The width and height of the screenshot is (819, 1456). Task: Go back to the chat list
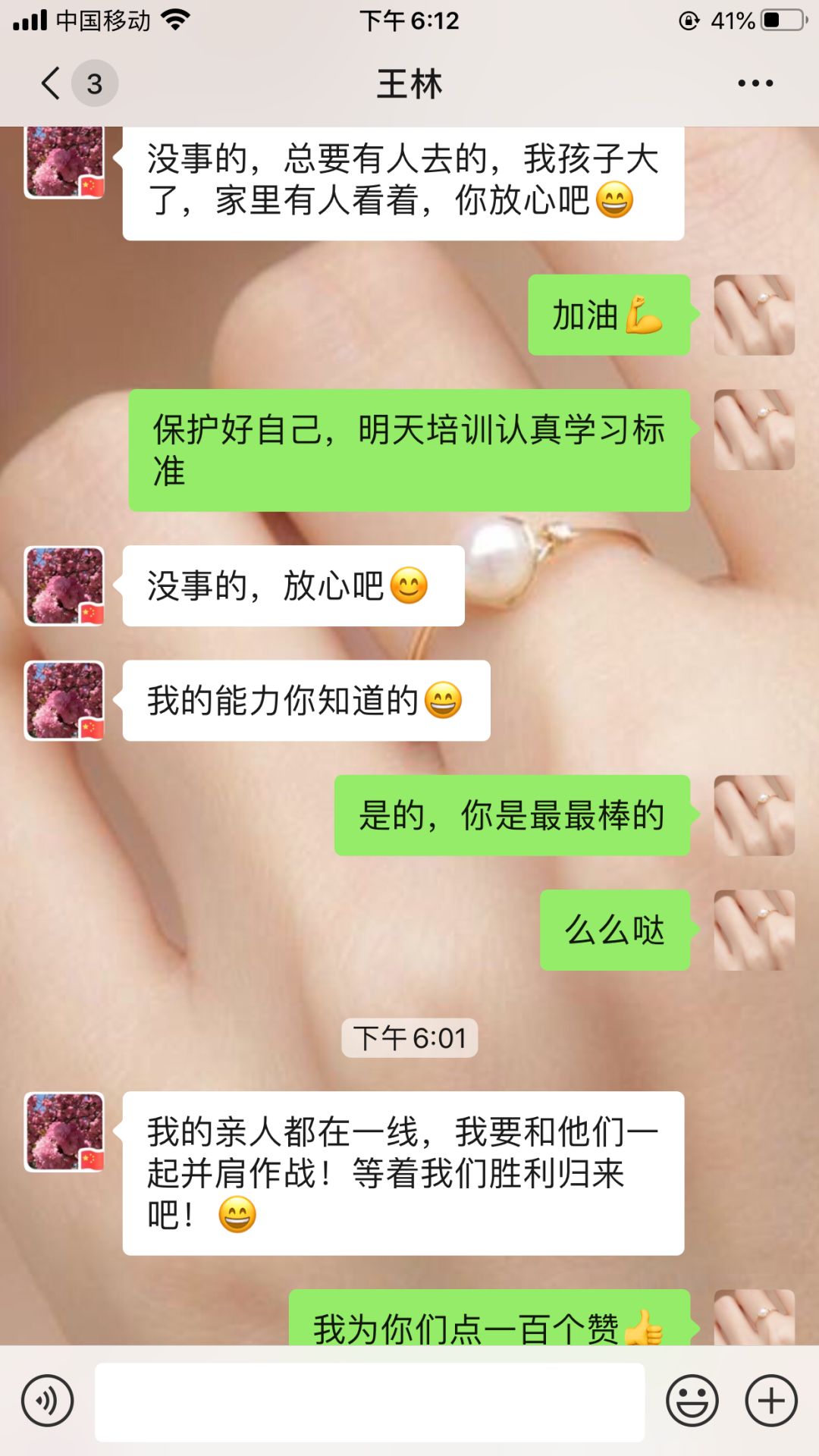point(52,83)
